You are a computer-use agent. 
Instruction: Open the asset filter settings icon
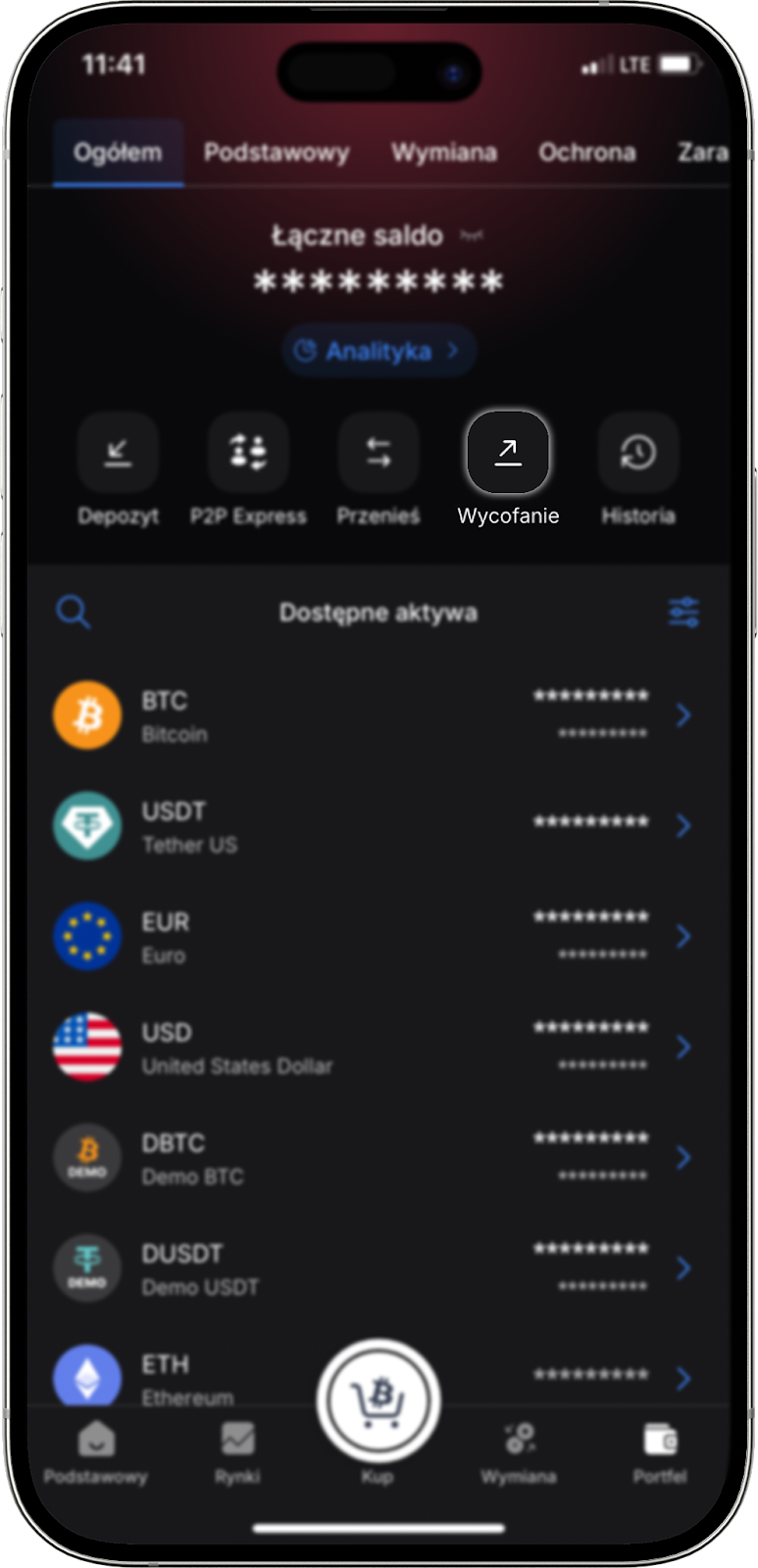point(683,612)
